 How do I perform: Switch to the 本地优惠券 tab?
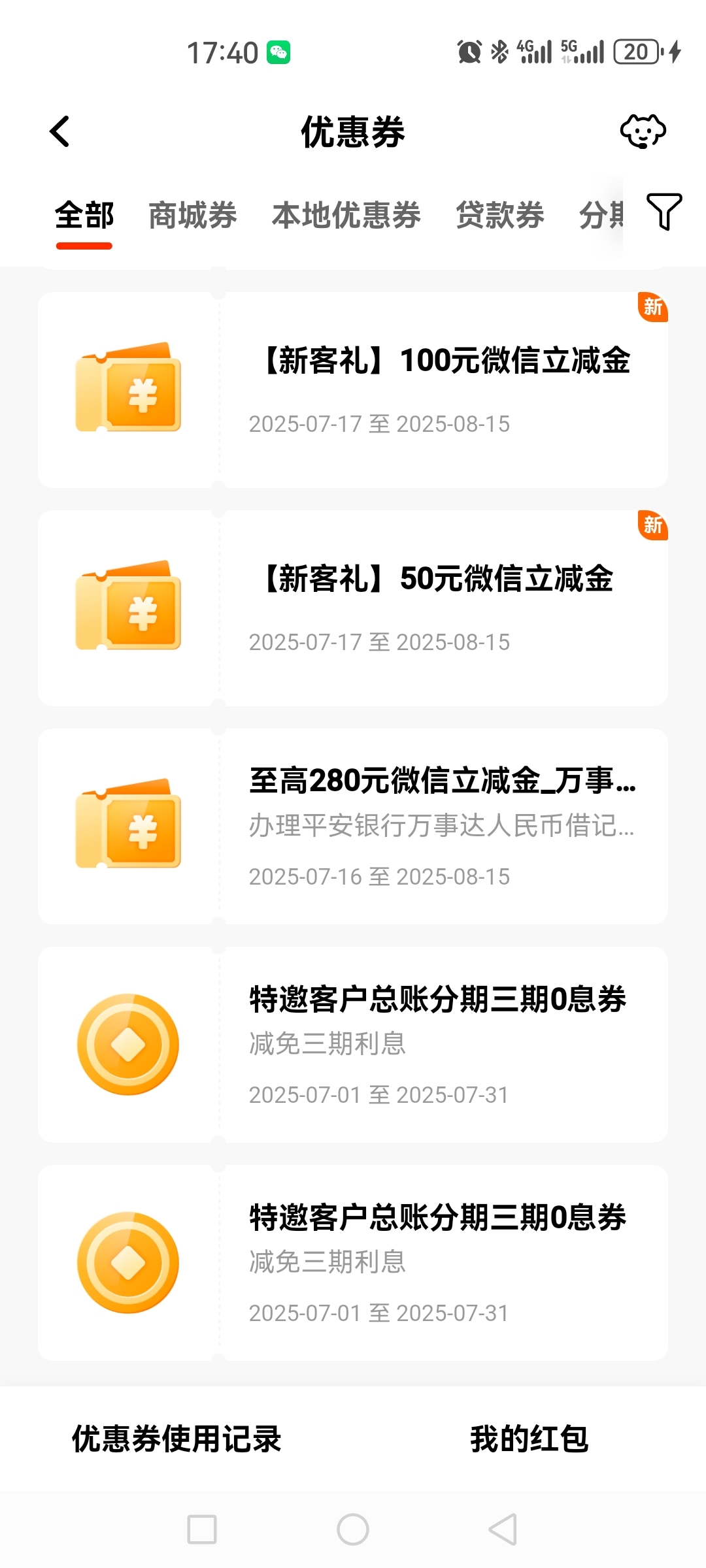tap(346, 216)
